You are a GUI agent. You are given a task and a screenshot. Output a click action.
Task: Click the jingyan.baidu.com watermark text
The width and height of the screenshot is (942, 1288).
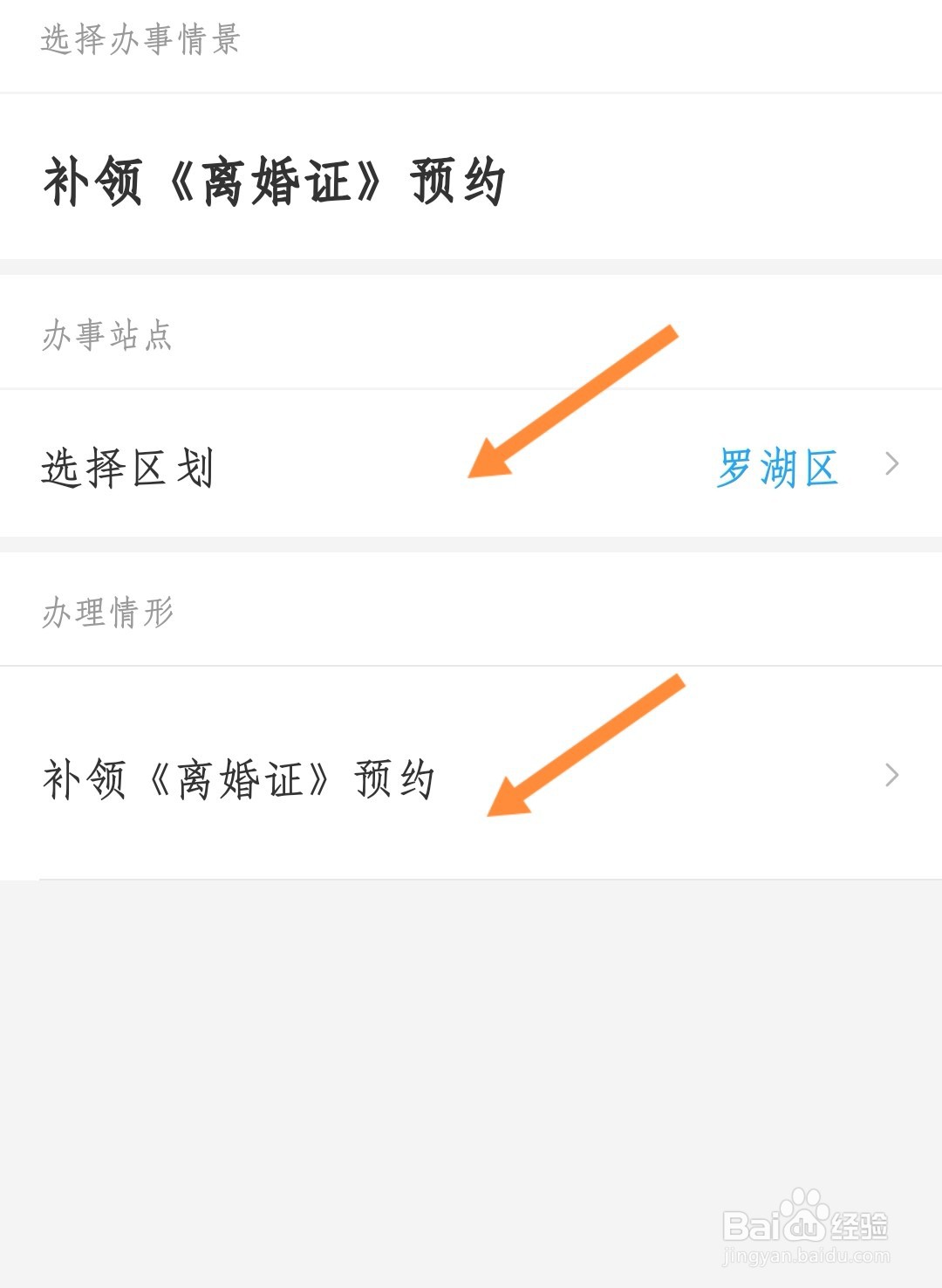coord(806,1255)
